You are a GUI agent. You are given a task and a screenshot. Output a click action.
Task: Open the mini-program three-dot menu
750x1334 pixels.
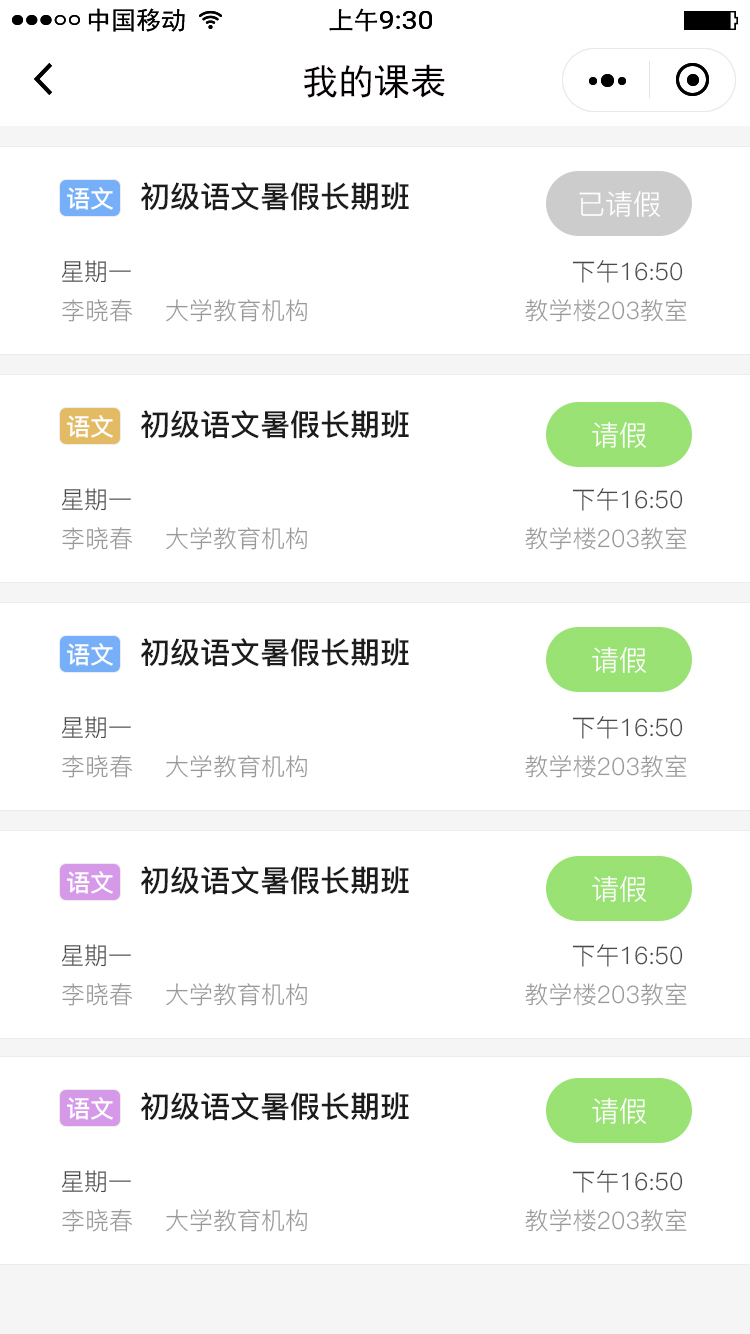point(607,80)
